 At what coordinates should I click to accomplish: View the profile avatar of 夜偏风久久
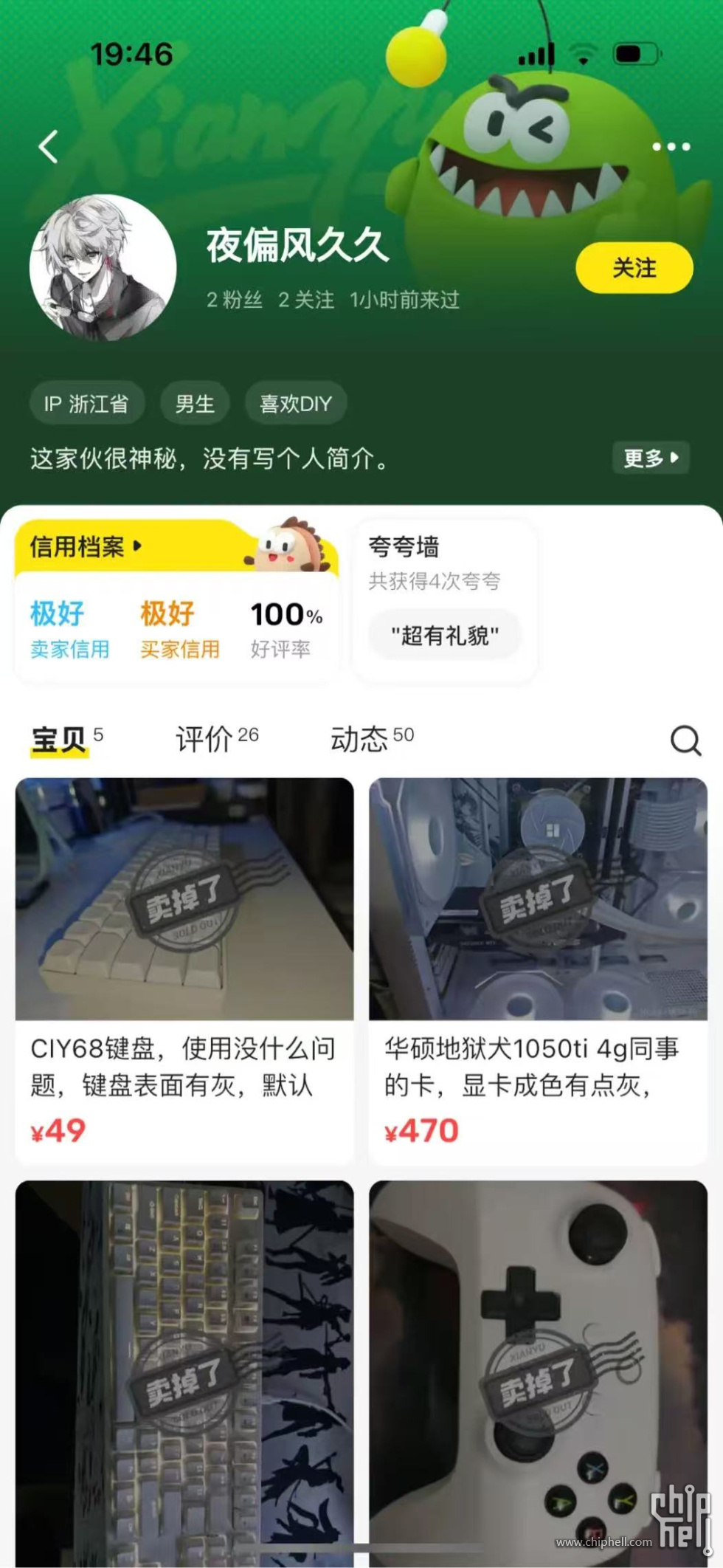click(103, 267)
